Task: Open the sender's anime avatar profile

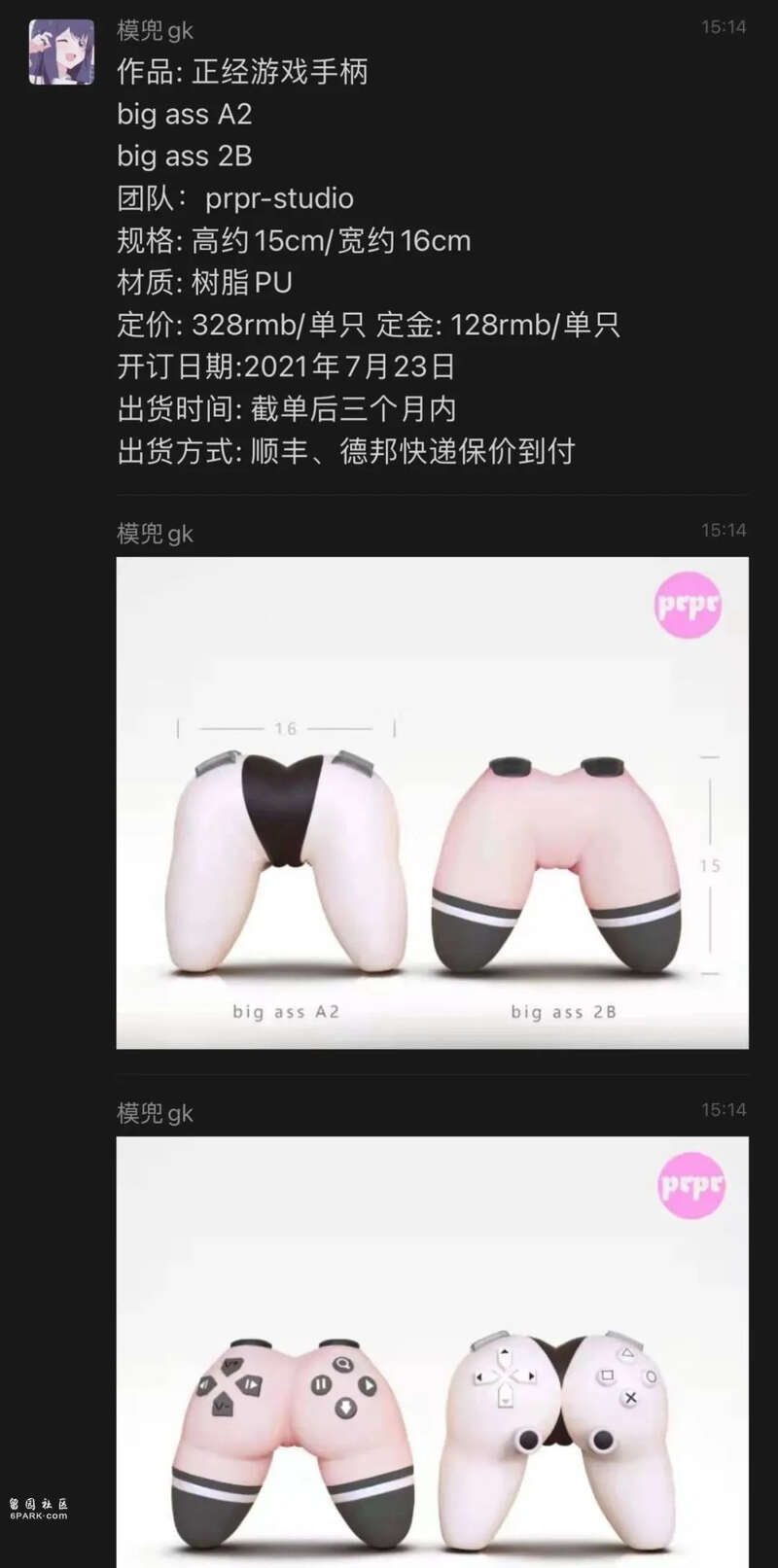Action: pos(61,52)
